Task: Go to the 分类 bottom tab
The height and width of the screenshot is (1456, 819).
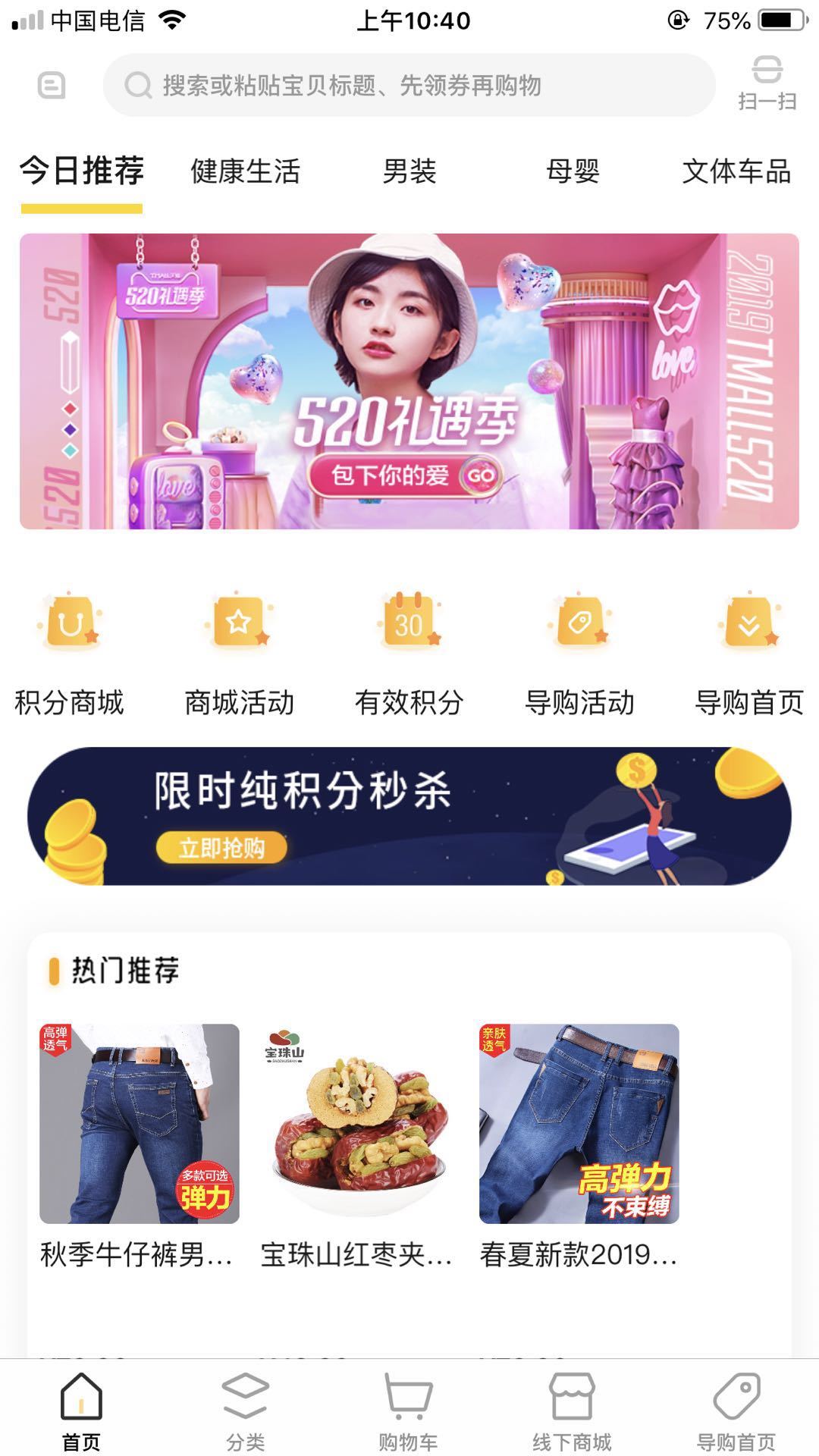Action: click(x=245, y=1411)
